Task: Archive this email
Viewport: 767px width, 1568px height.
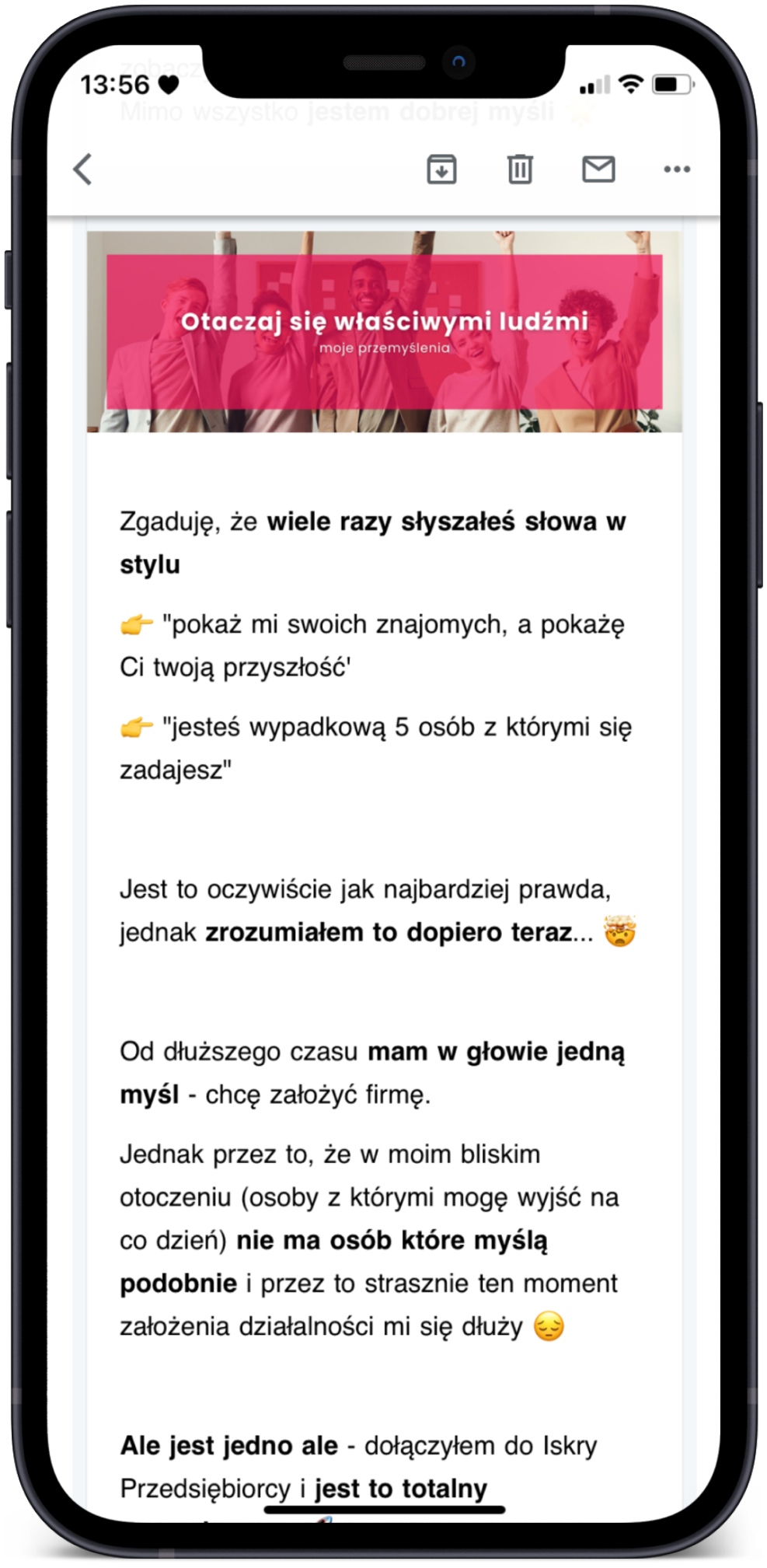Action: (441, 169)
